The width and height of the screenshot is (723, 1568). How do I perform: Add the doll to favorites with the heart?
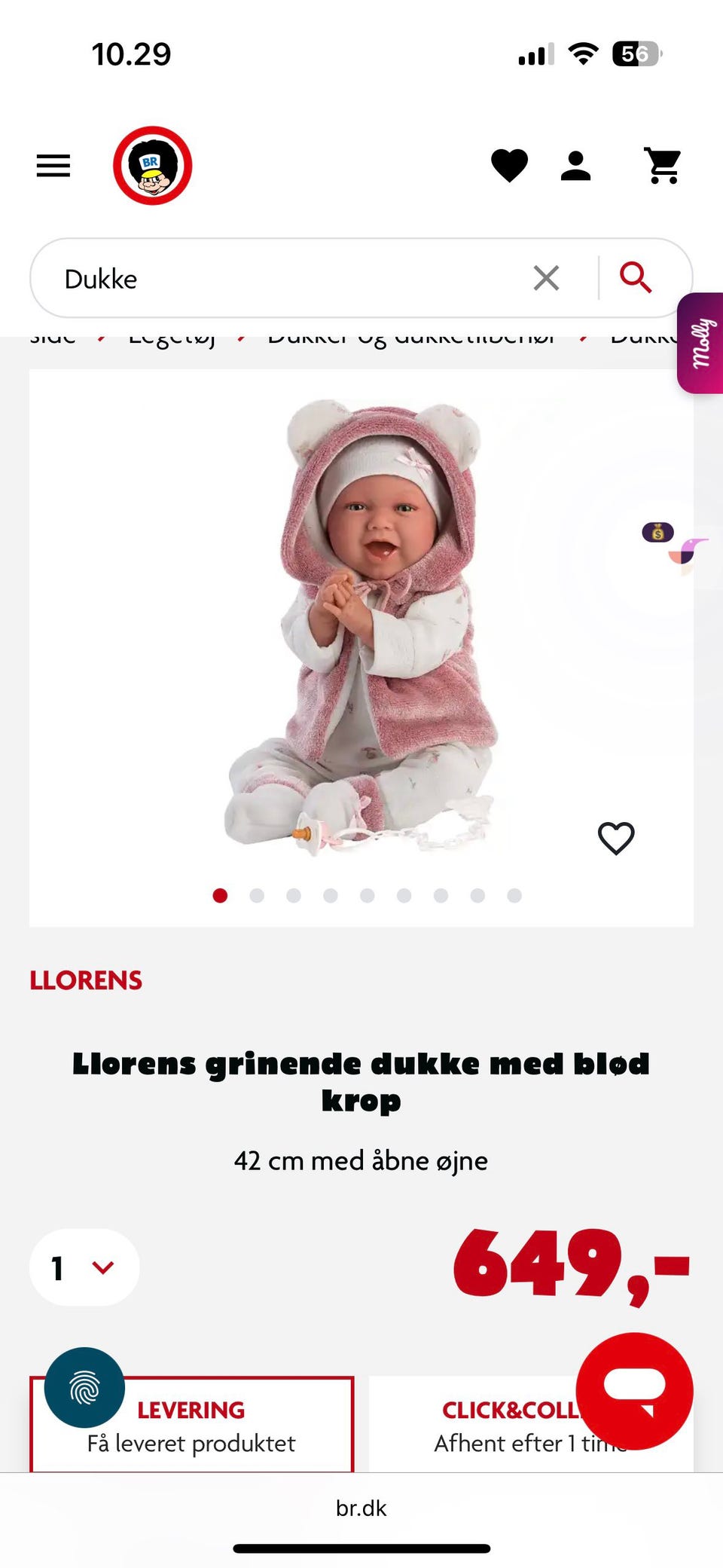[x=616, y=838]
